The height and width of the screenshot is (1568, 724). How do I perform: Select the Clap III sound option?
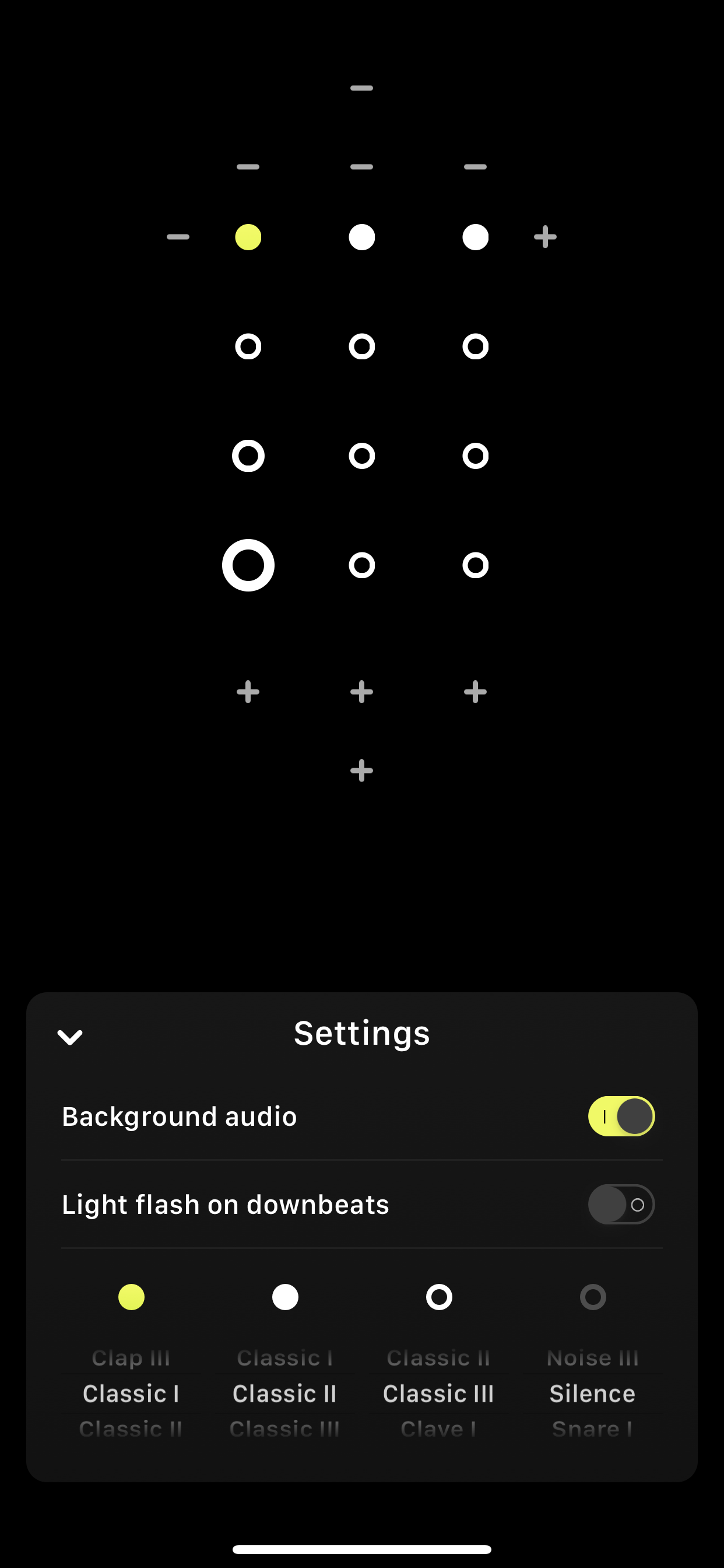[131, 1358]
